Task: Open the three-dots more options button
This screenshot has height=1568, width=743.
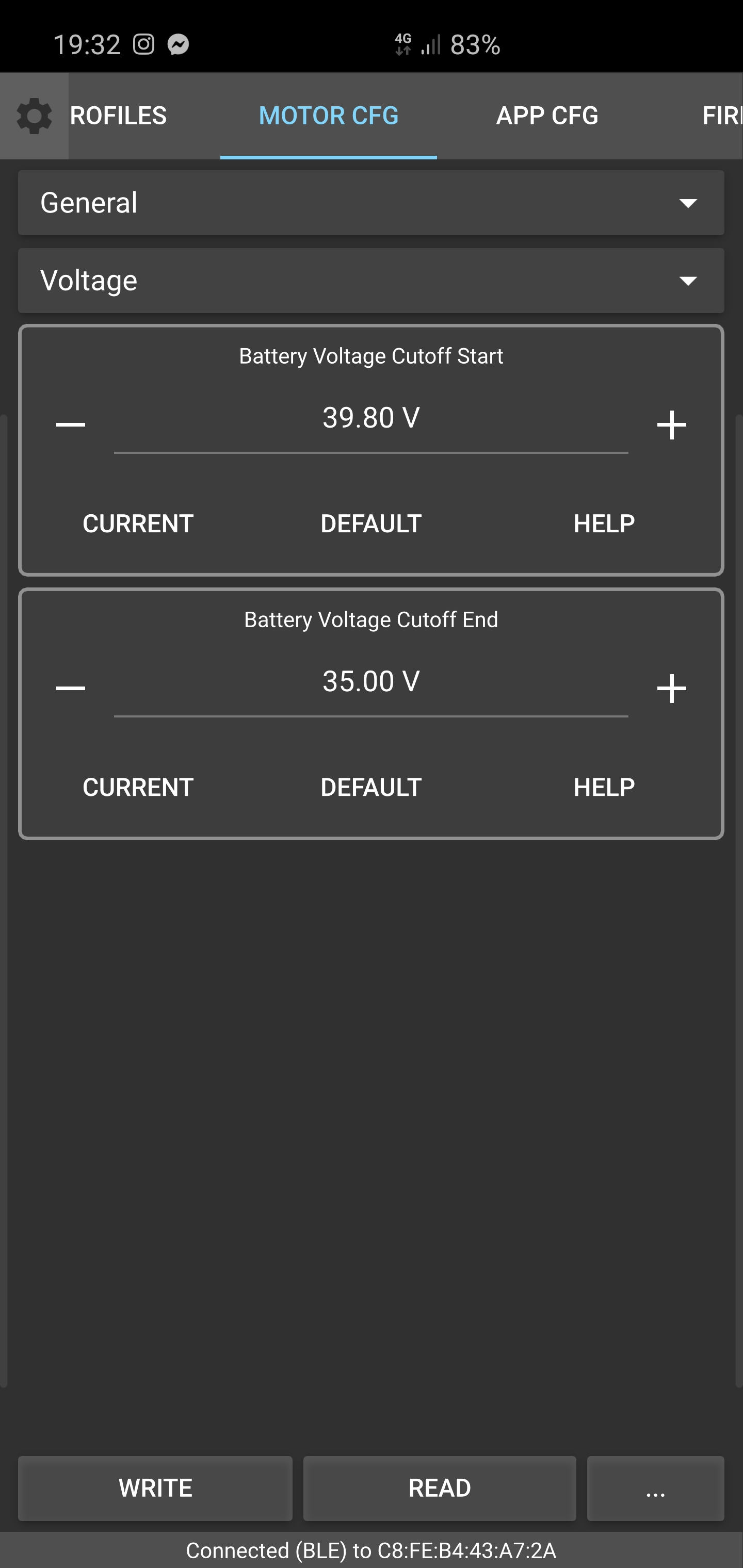Action: tap(655, 1488)
